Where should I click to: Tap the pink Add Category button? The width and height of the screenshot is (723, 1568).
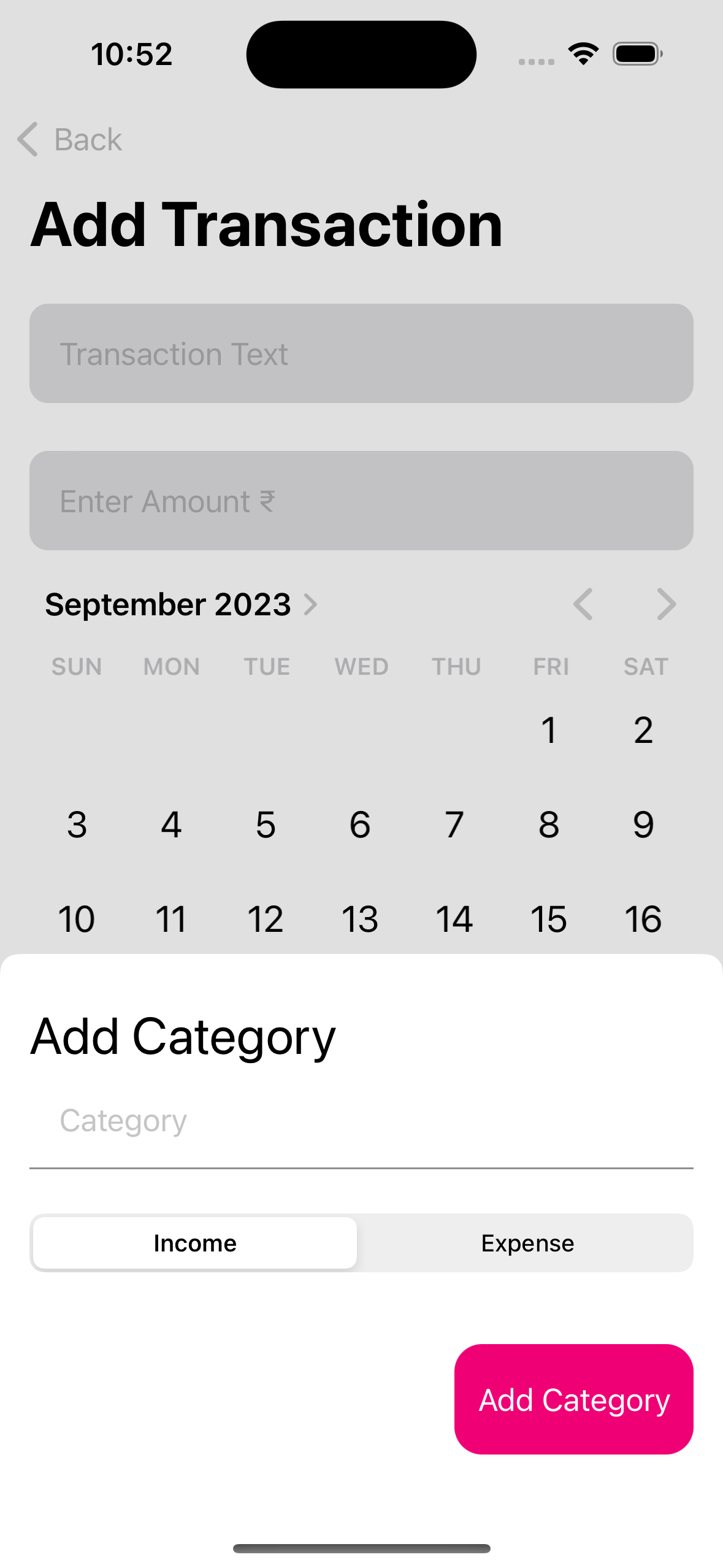coord(573,1399)
